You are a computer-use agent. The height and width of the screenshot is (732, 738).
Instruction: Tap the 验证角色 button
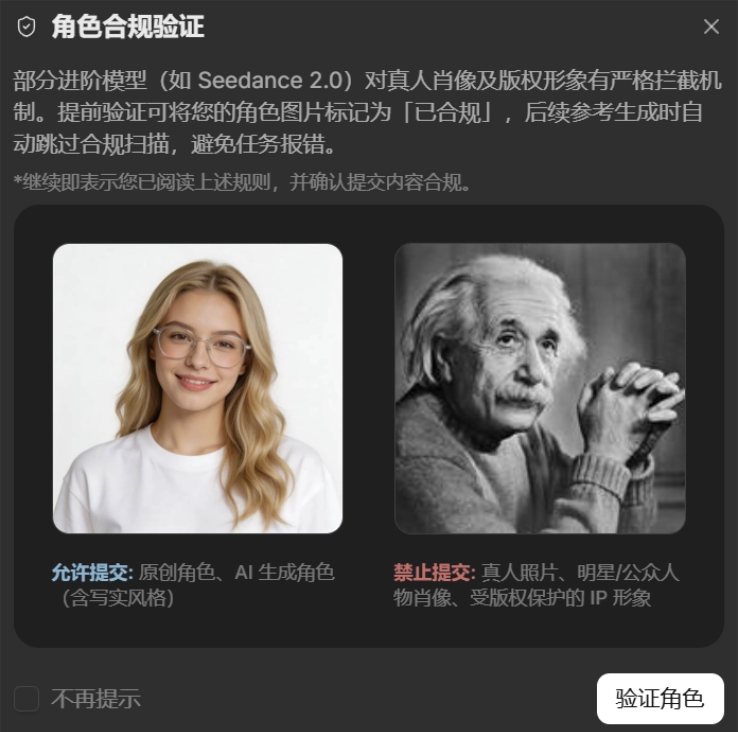pyautogui.click(x=660, y=698)
